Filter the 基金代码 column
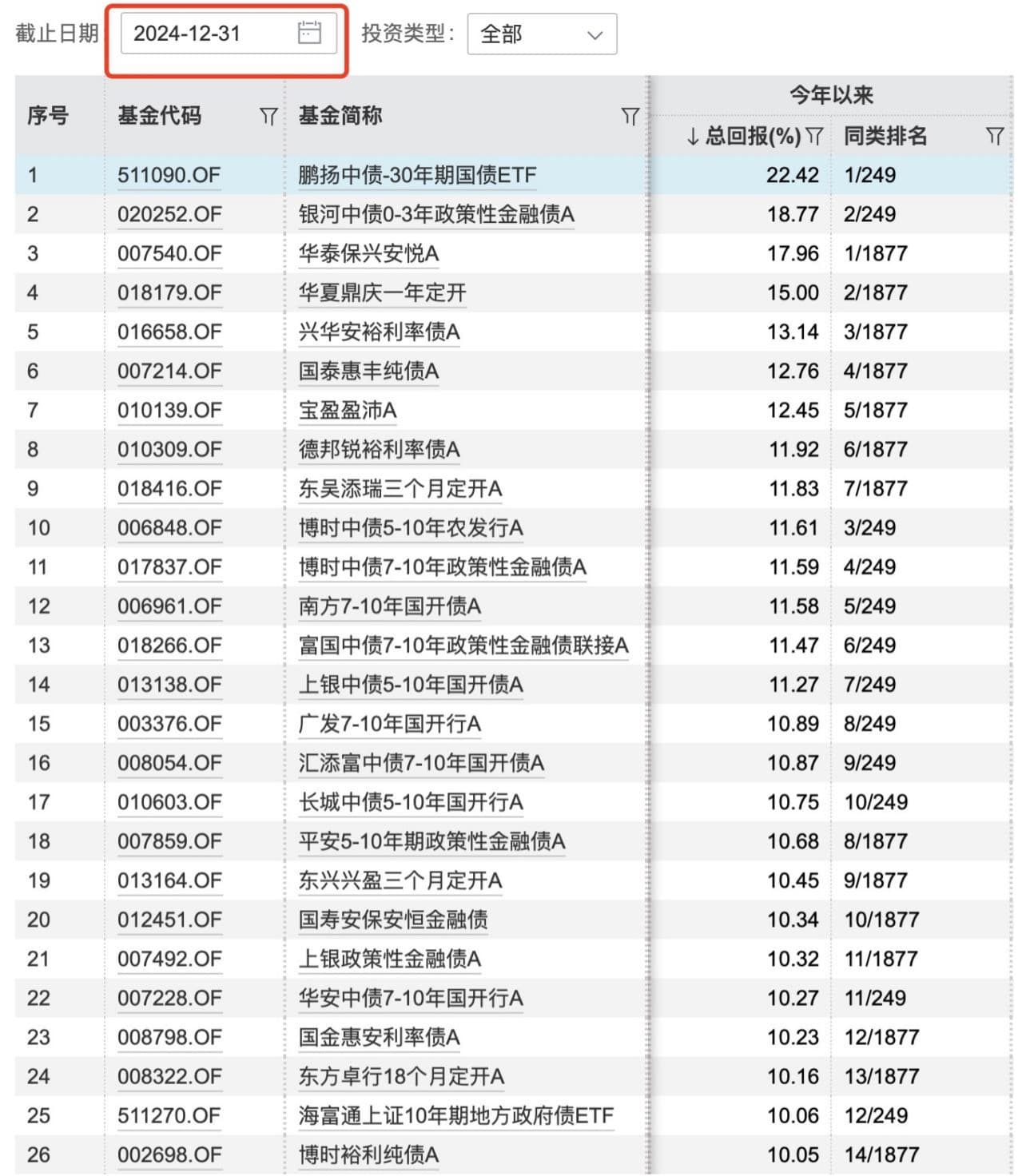Screen dimensions: 1018x1176 tap(268, 117)
